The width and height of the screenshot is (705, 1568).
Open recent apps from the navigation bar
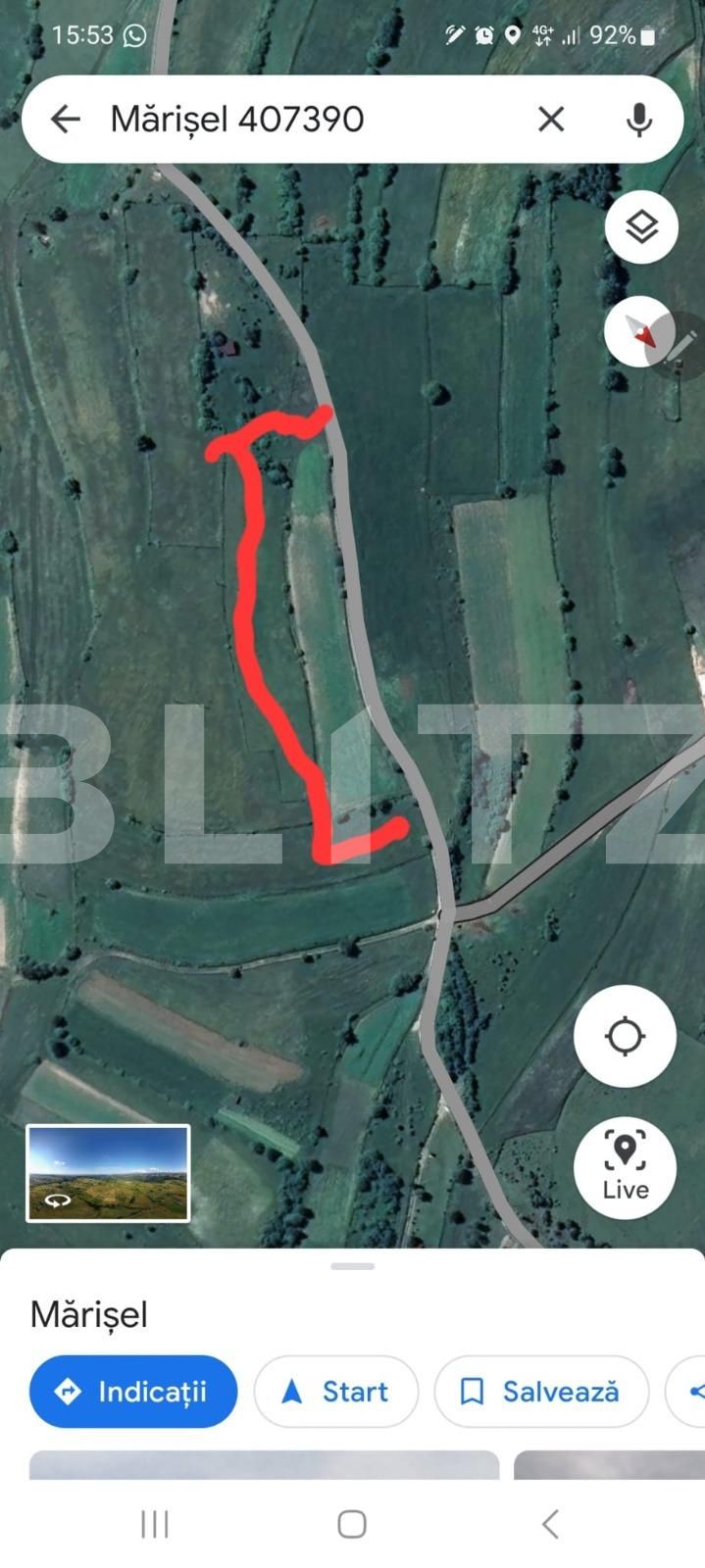click(x=155, y=1524)
